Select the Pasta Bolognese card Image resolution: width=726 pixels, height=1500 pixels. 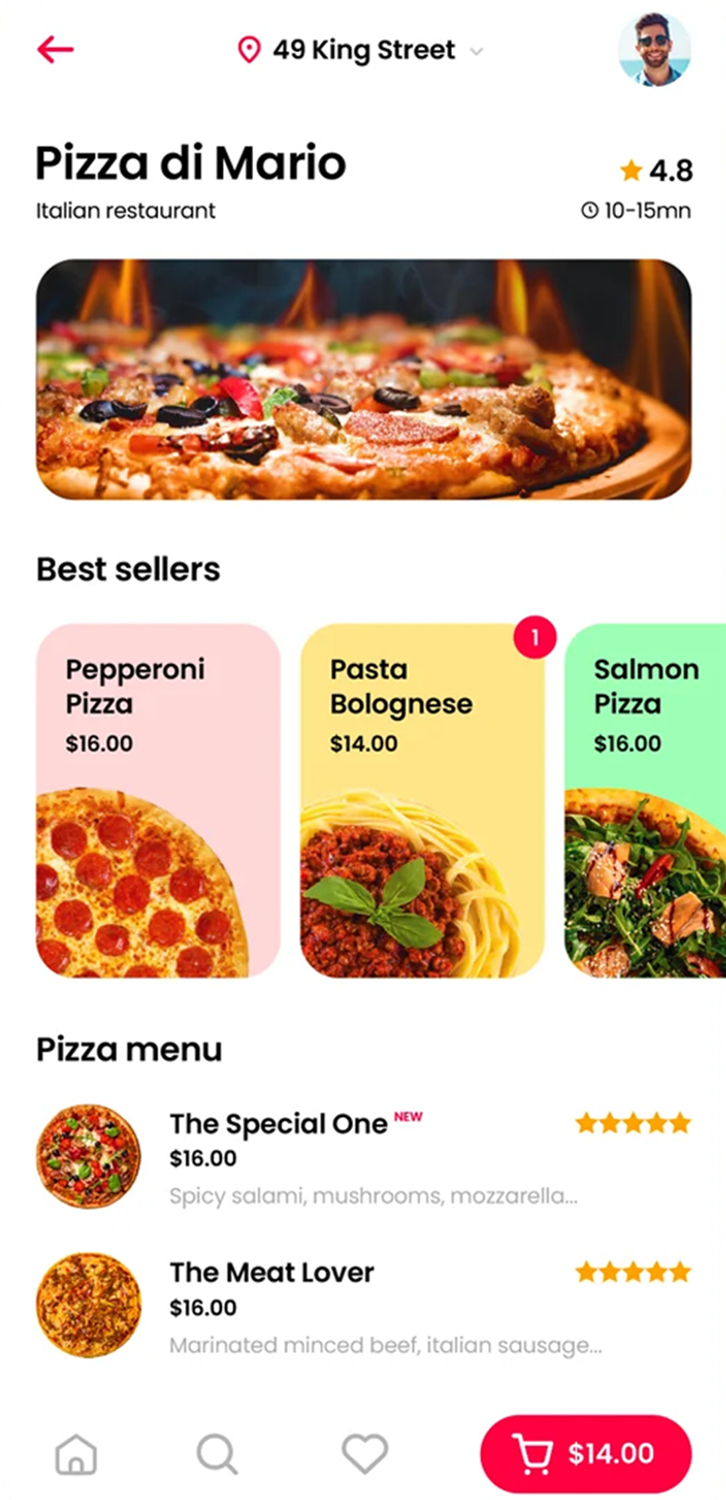pos(422,800)
